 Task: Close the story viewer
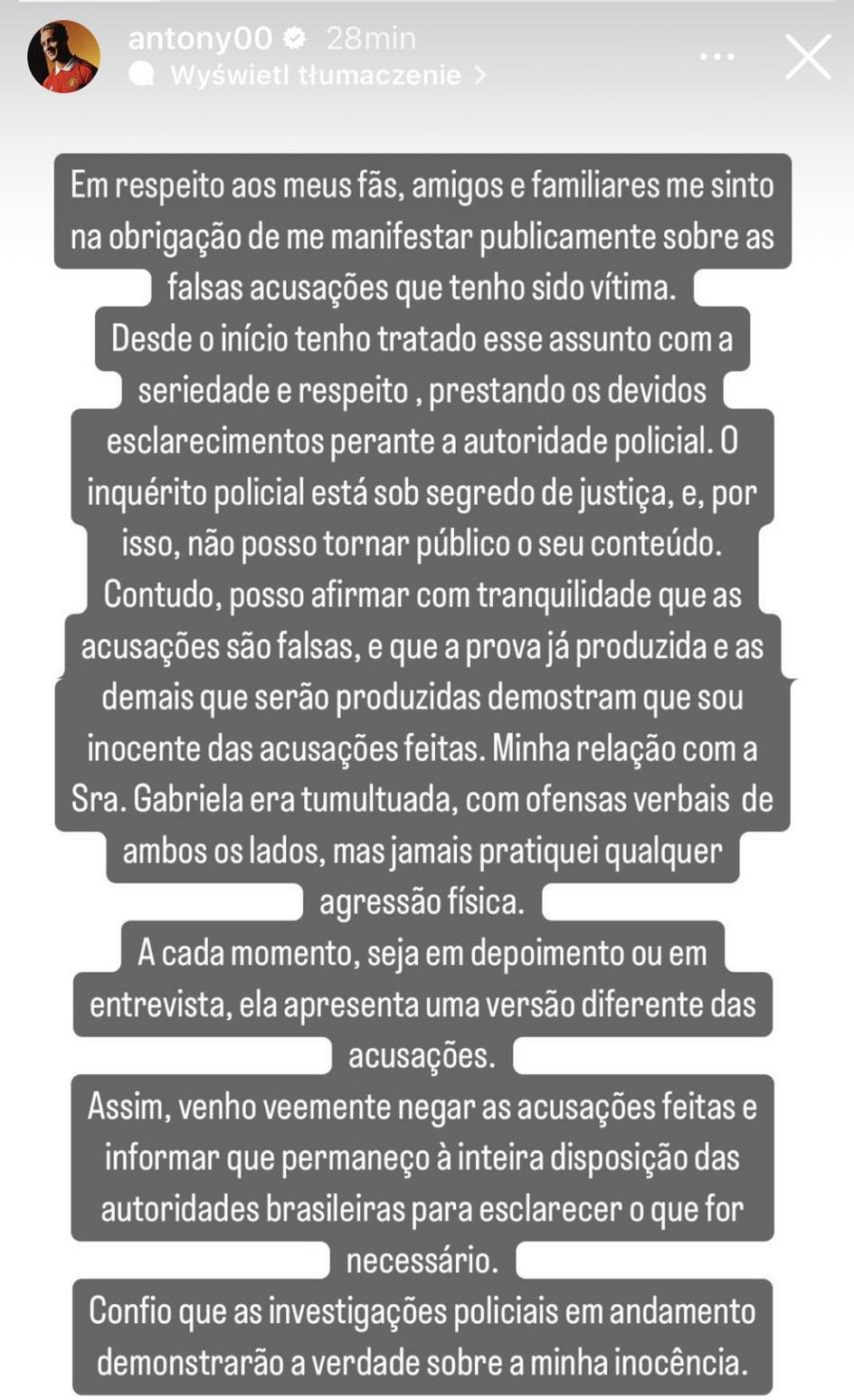807,57
